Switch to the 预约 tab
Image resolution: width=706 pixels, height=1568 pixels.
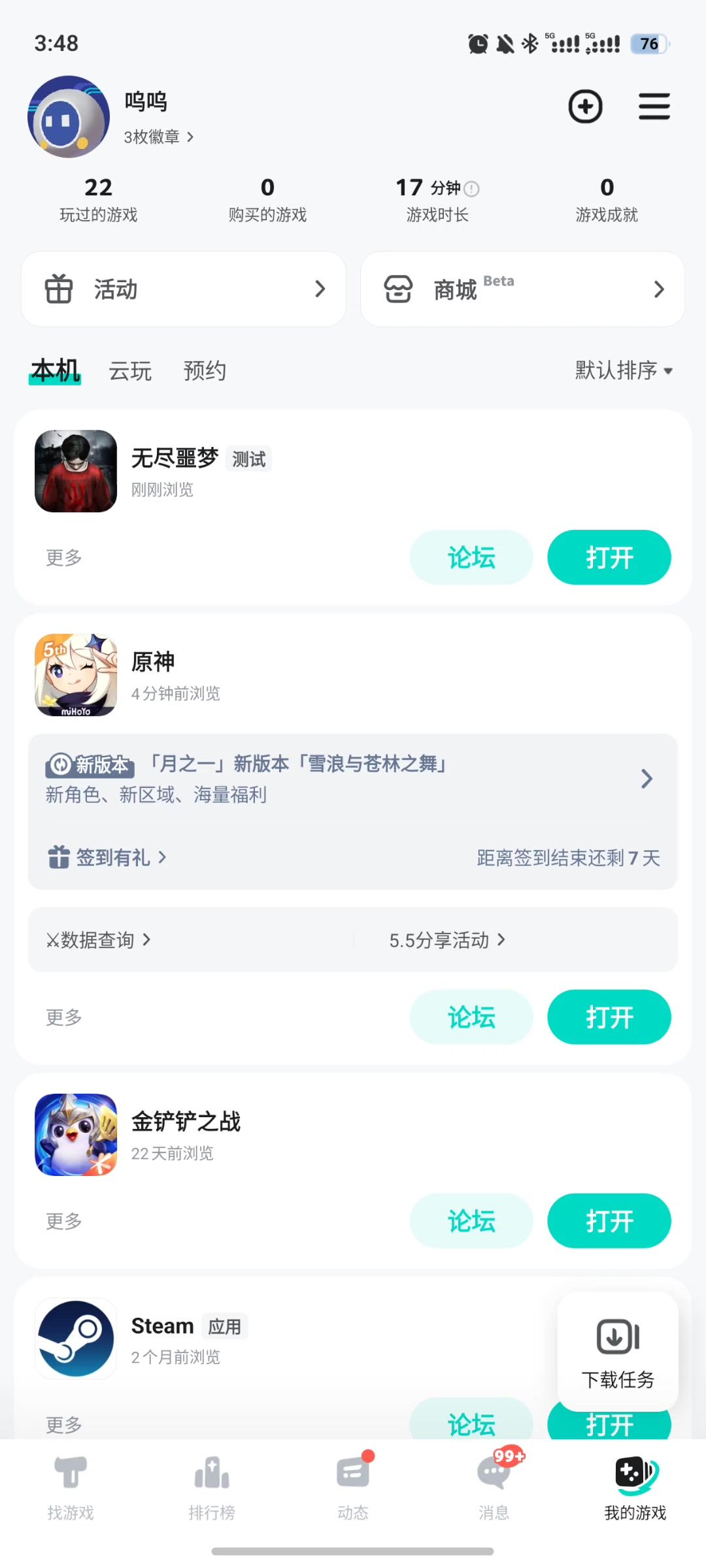click(205, 371)
